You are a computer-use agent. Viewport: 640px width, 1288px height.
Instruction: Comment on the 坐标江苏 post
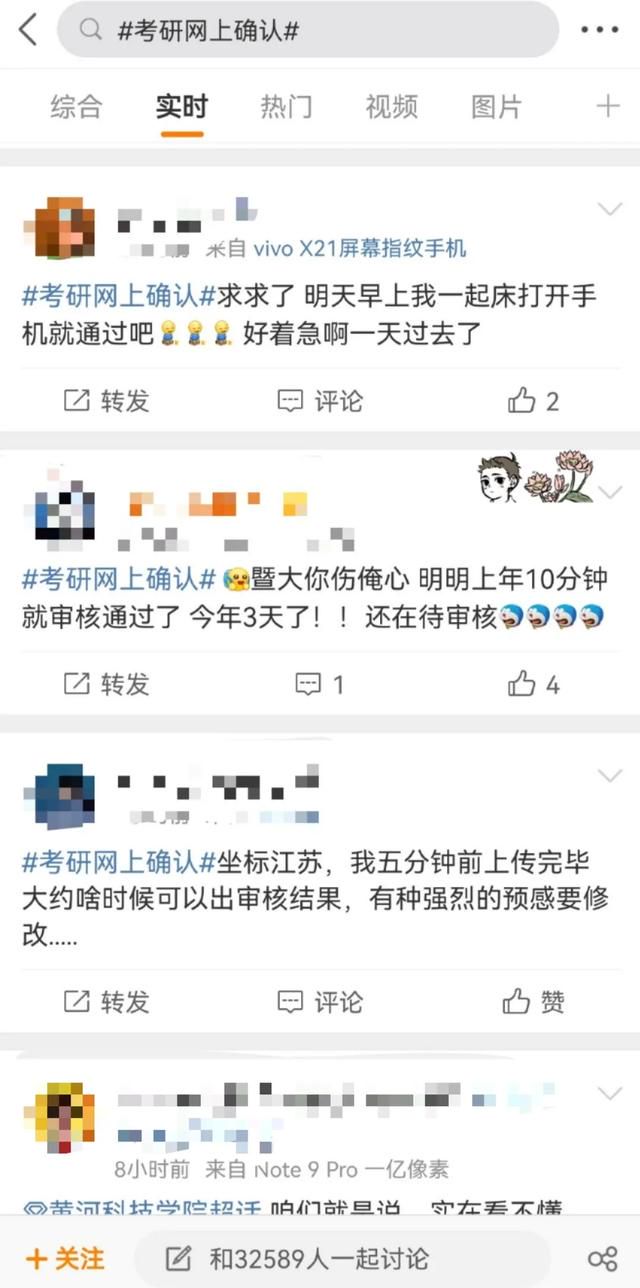tap(320, 1001)
